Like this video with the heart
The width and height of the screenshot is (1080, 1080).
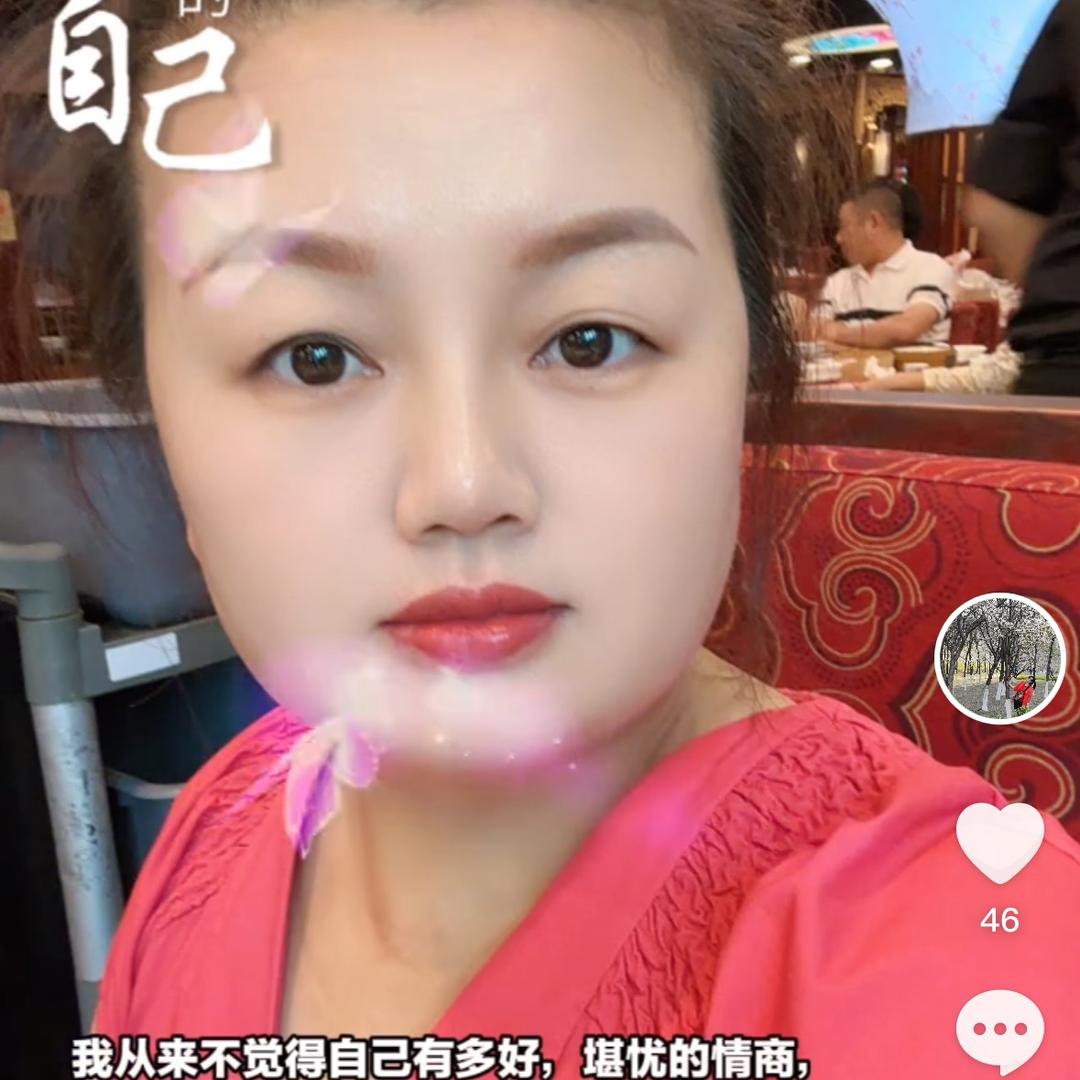pos(999,842)
